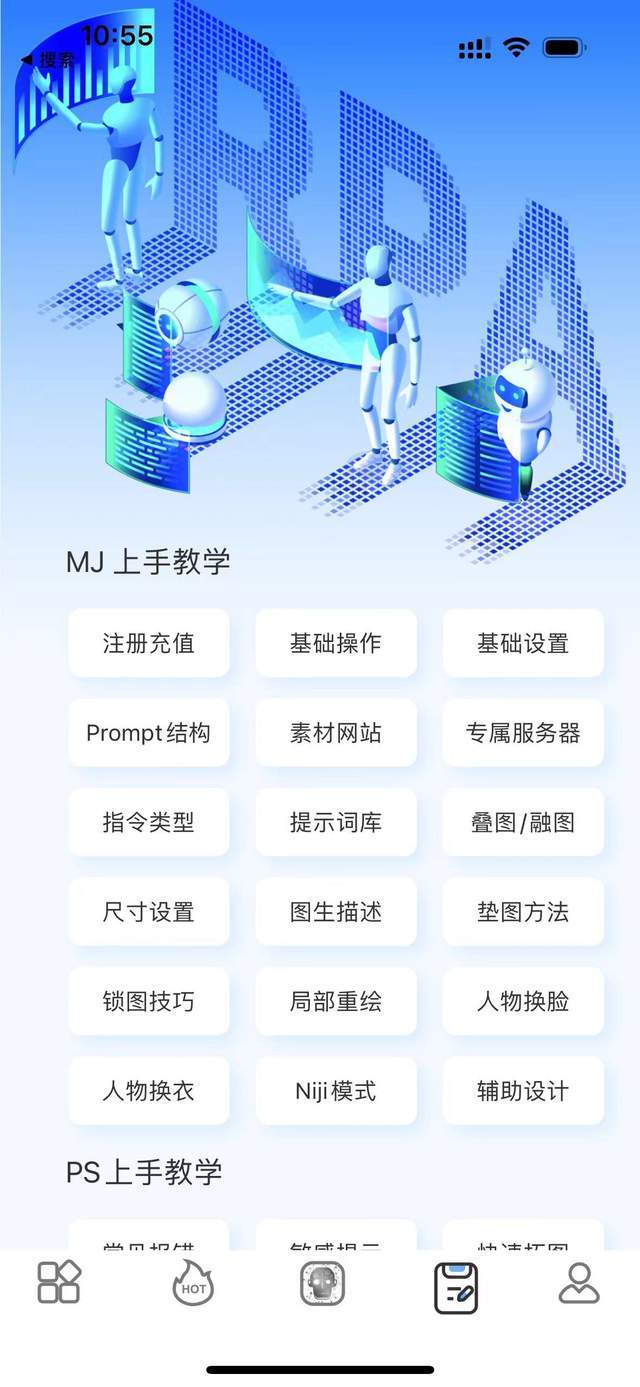The width and height of the screenshot is (640, 1387).
Task: Select the 锁图技巧 tutorial
Action: pyautogui.click(x=148, y=1001)
